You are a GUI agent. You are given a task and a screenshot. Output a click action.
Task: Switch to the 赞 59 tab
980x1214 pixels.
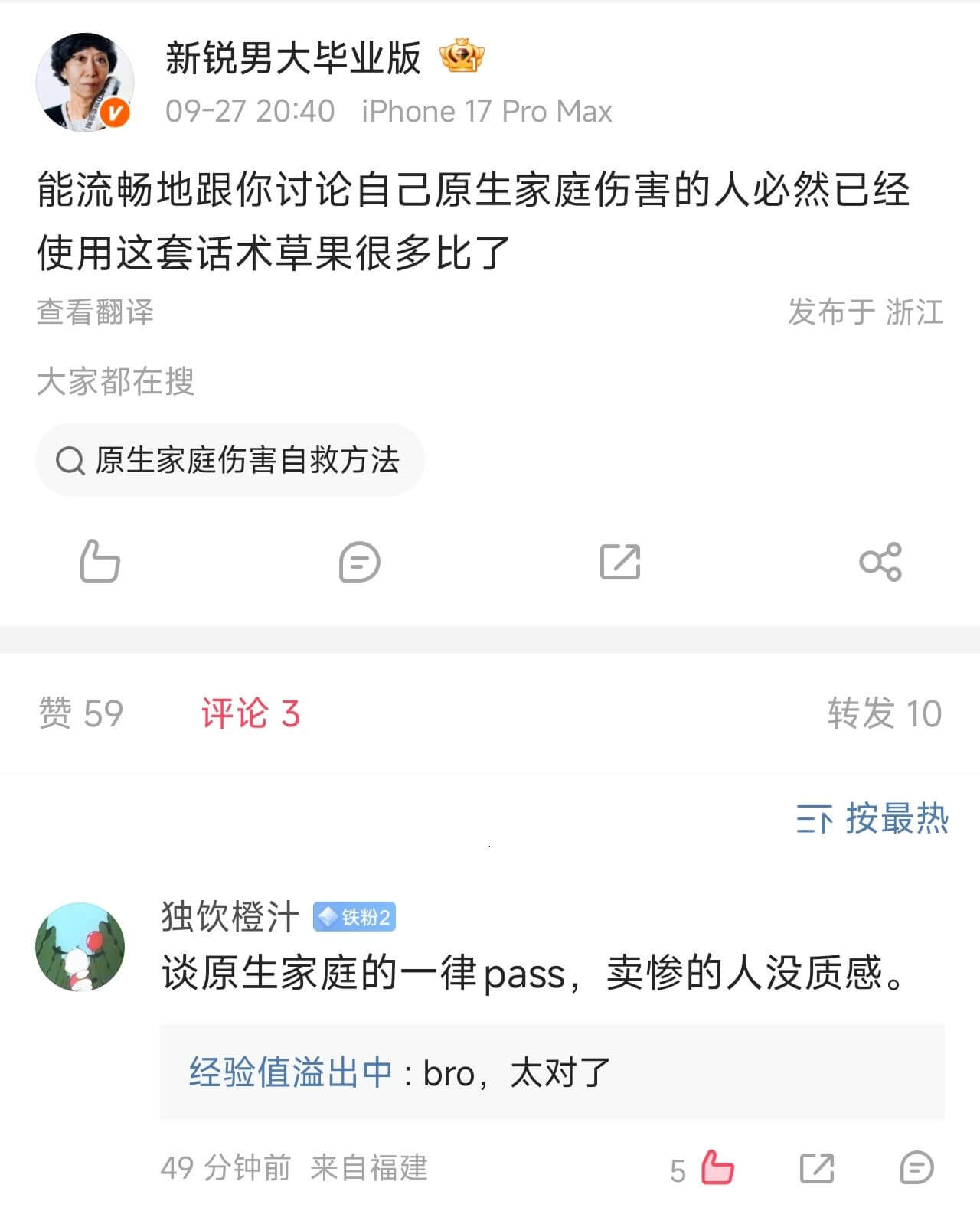[x=80, y=713]
